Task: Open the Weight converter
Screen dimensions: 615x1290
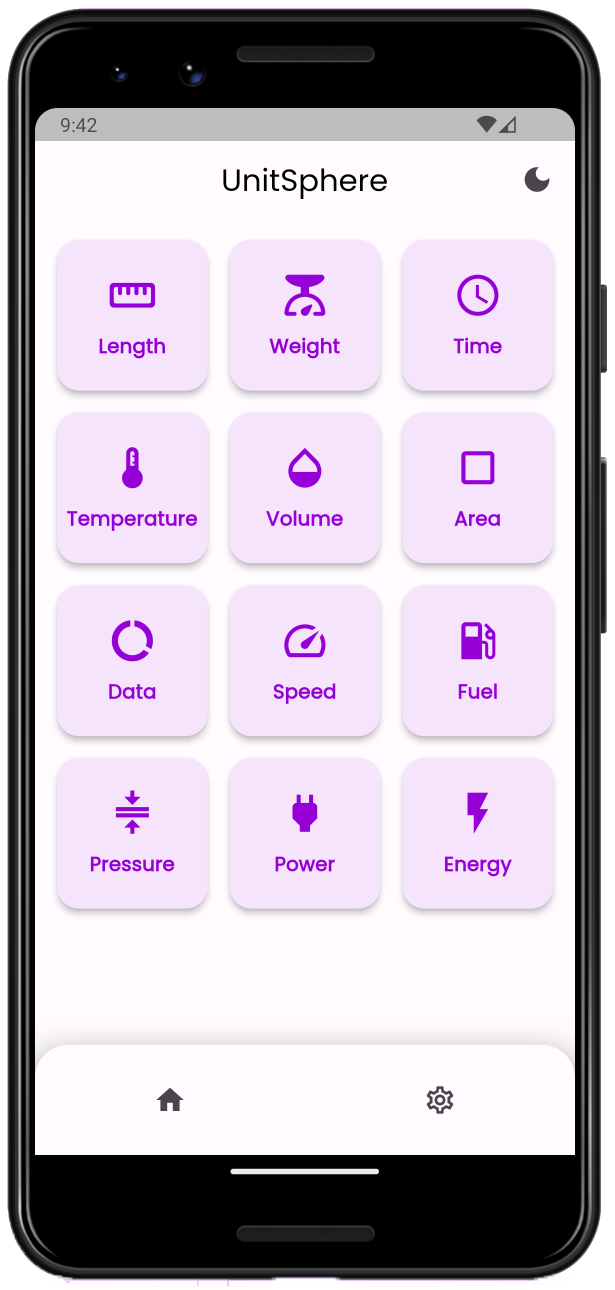Action: pyautogui.click(x=305, y=315)
